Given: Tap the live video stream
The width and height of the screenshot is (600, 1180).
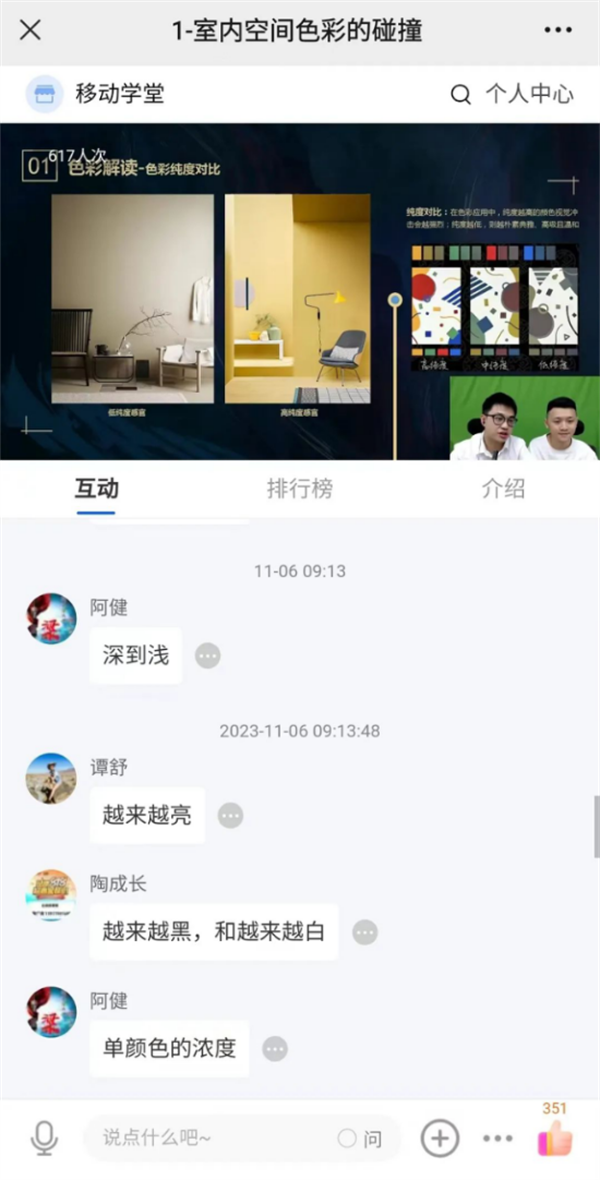Looking at the screenshot, I should coord(300,290).
